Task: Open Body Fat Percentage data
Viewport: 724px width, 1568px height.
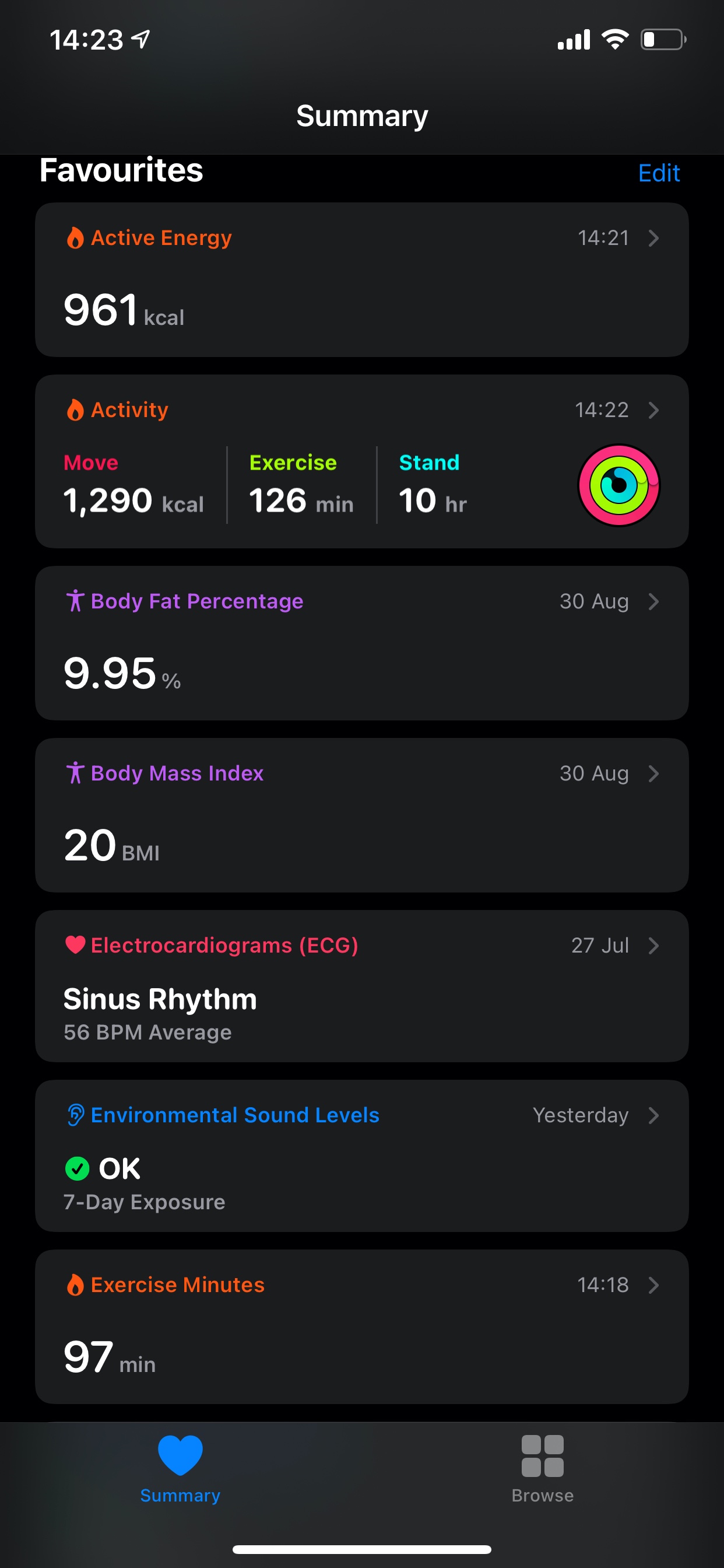Action: pyautogui.click(x=361, y=643)
